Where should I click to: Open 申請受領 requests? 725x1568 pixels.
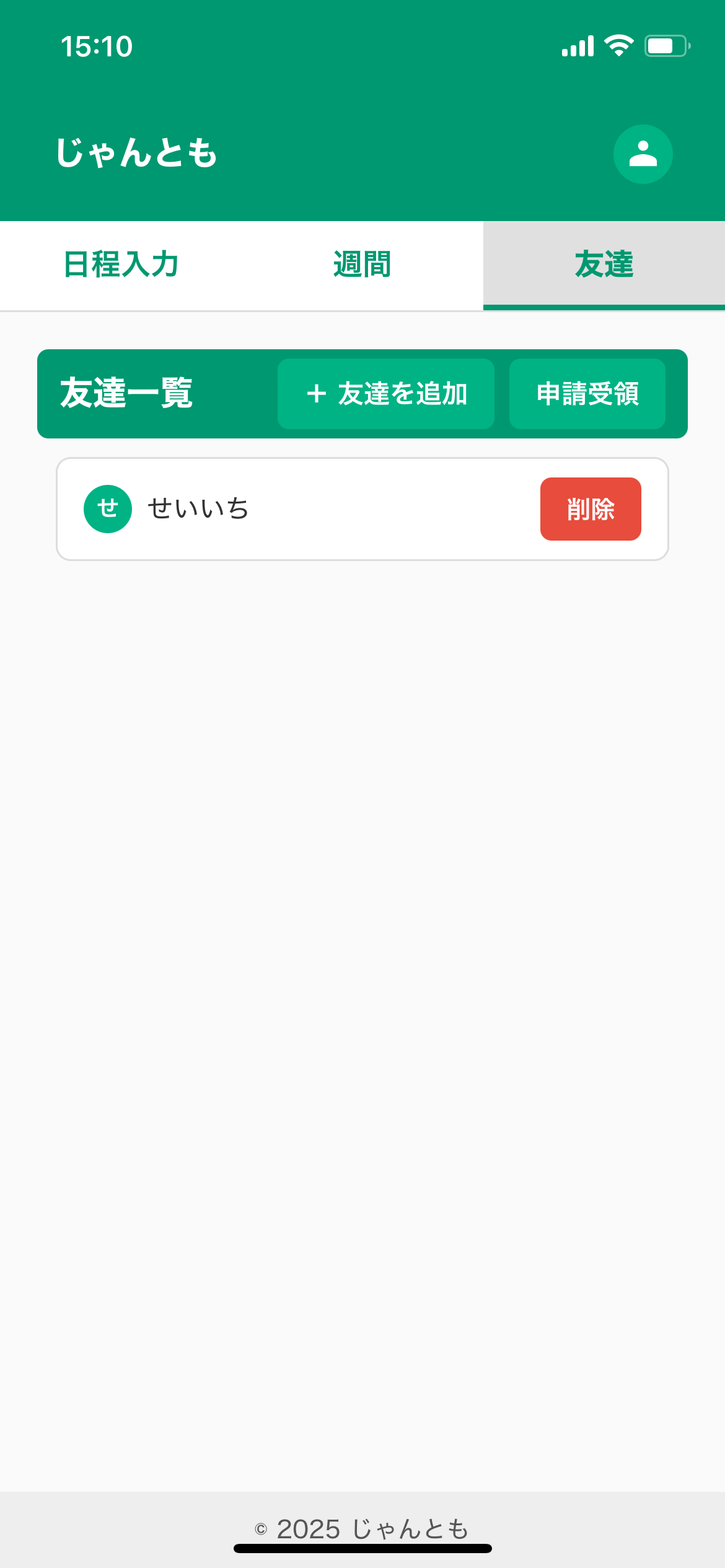click(587, 394)
